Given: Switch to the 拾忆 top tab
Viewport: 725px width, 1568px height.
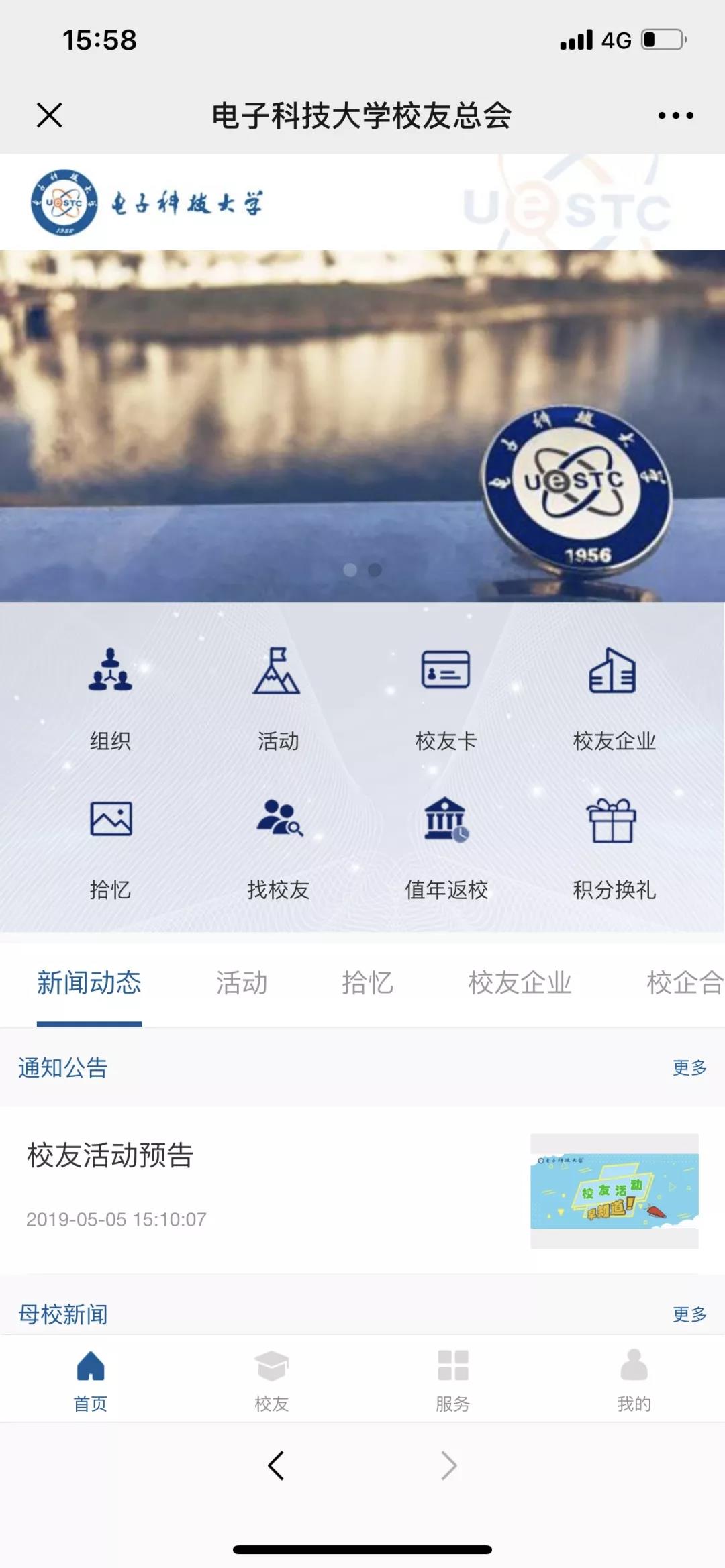Looking at the screenshot, I should click(367, 983).
